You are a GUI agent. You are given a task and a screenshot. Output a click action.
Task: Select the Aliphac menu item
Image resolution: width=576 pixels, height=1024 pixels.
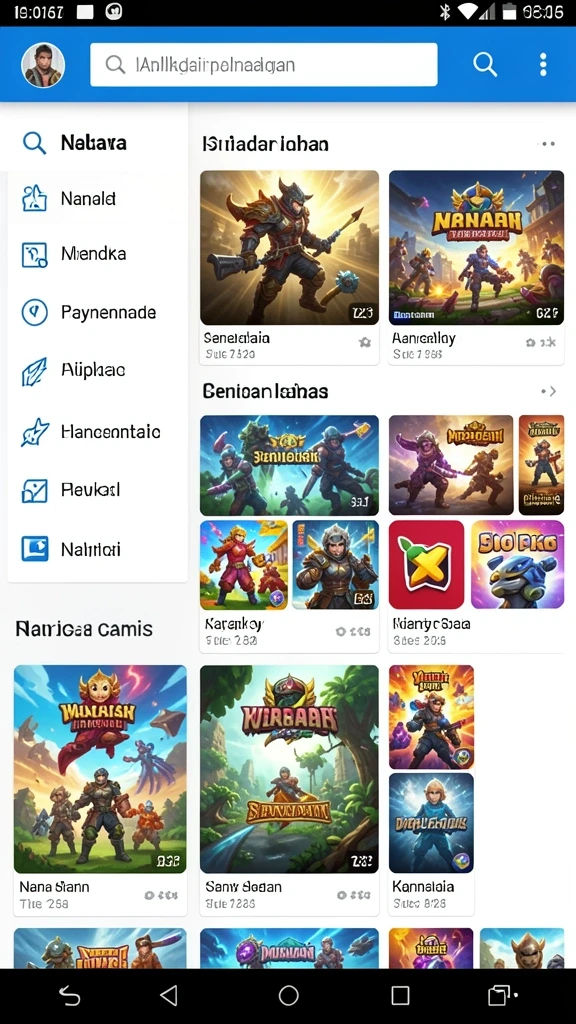pyautogui.click(x=97, y=370)
